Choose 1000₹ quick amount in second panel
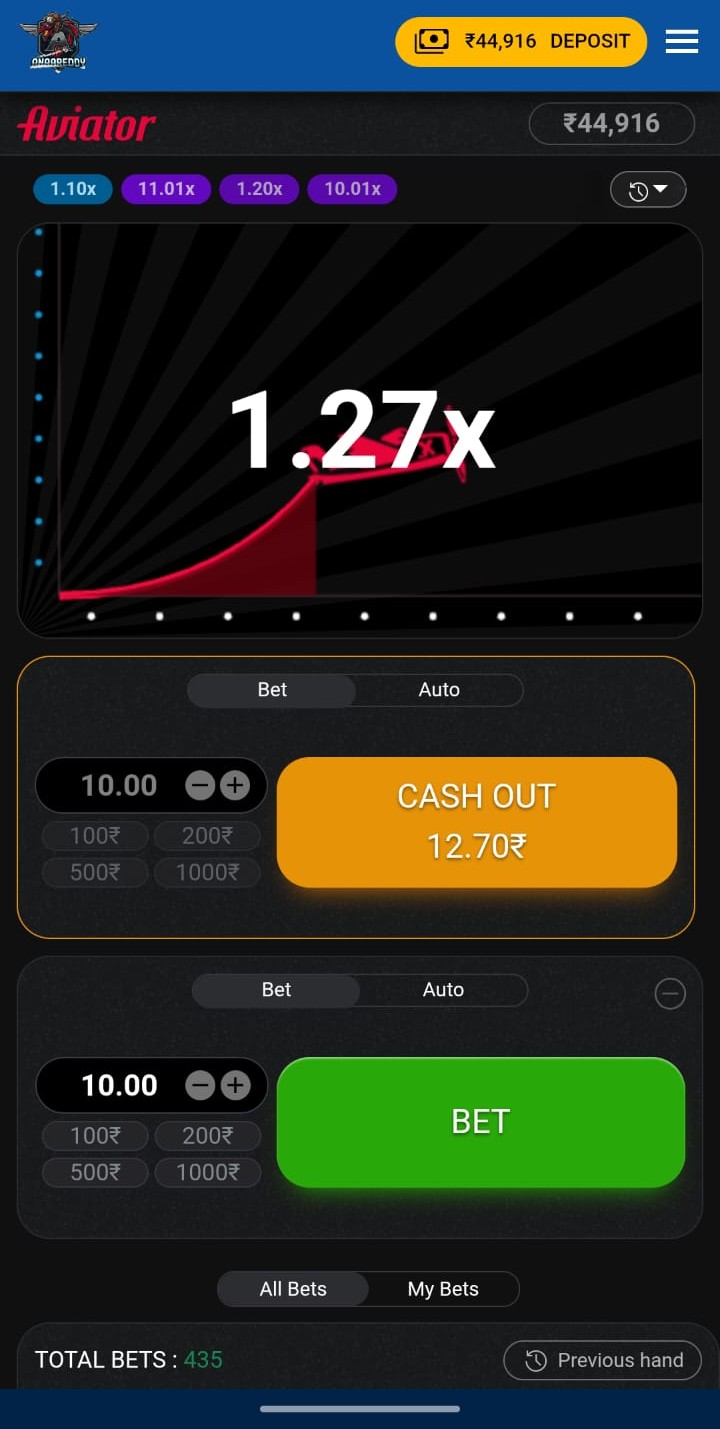The image size is (720, 1429). tap(208, 1173)
